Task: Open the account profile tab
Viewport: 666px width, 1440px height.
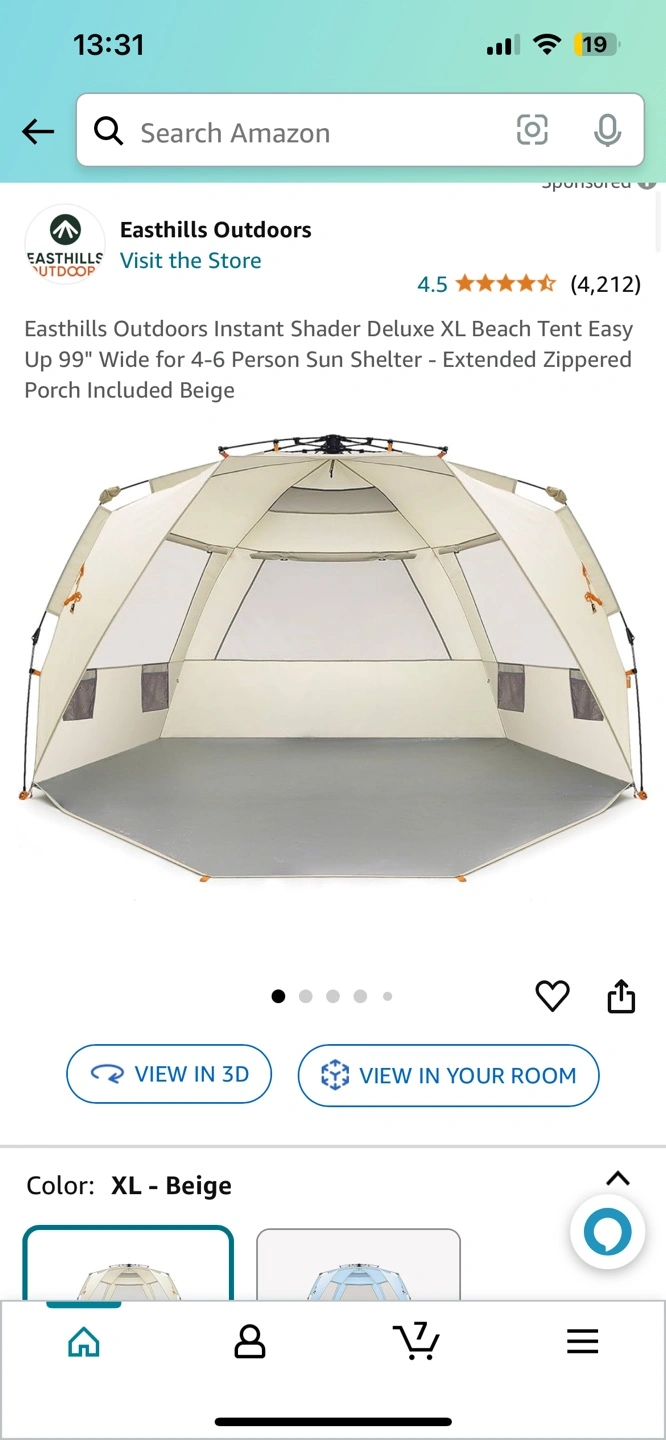Action: (x=250, y=1341)
